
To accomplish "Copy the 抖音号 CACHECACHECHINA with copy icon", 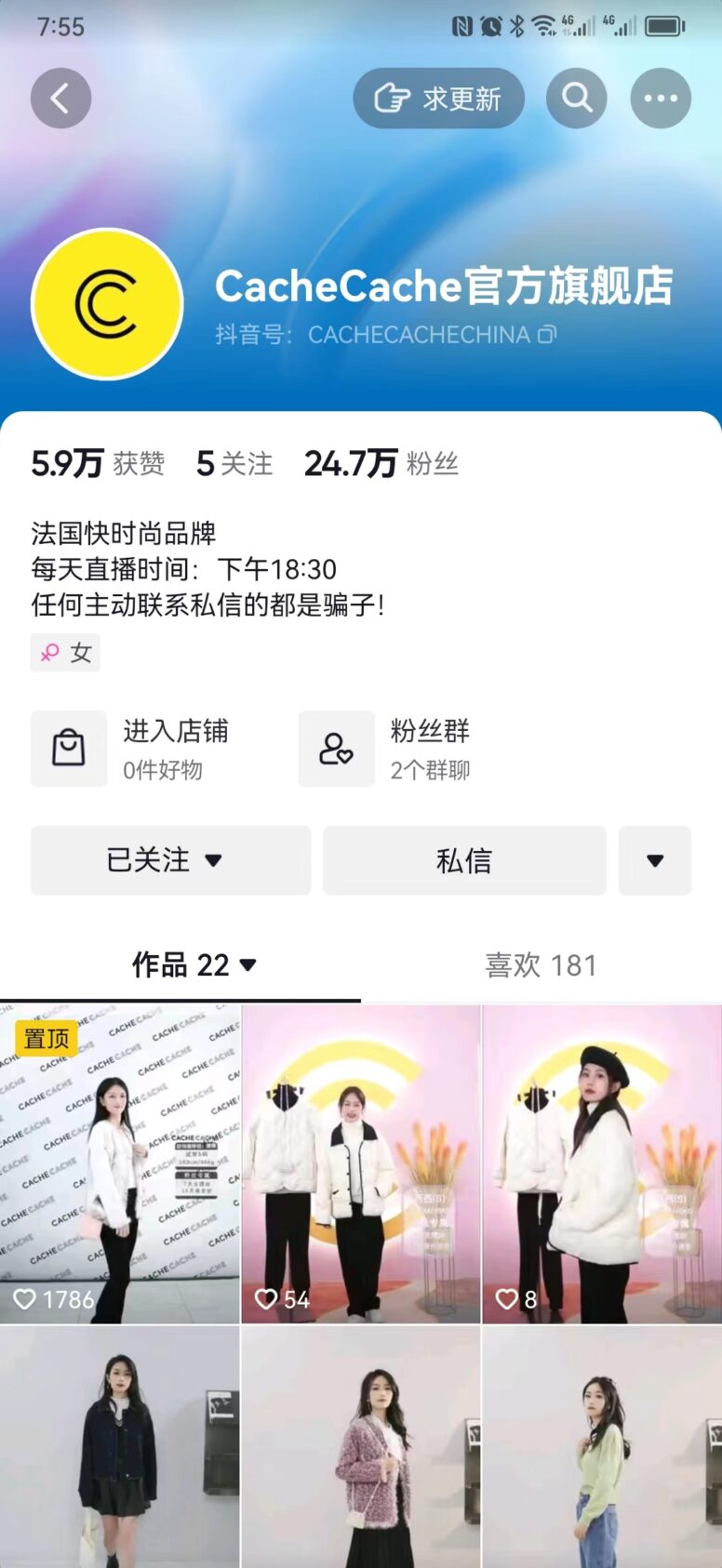I will pyautogui.click(x=546, y=336).
